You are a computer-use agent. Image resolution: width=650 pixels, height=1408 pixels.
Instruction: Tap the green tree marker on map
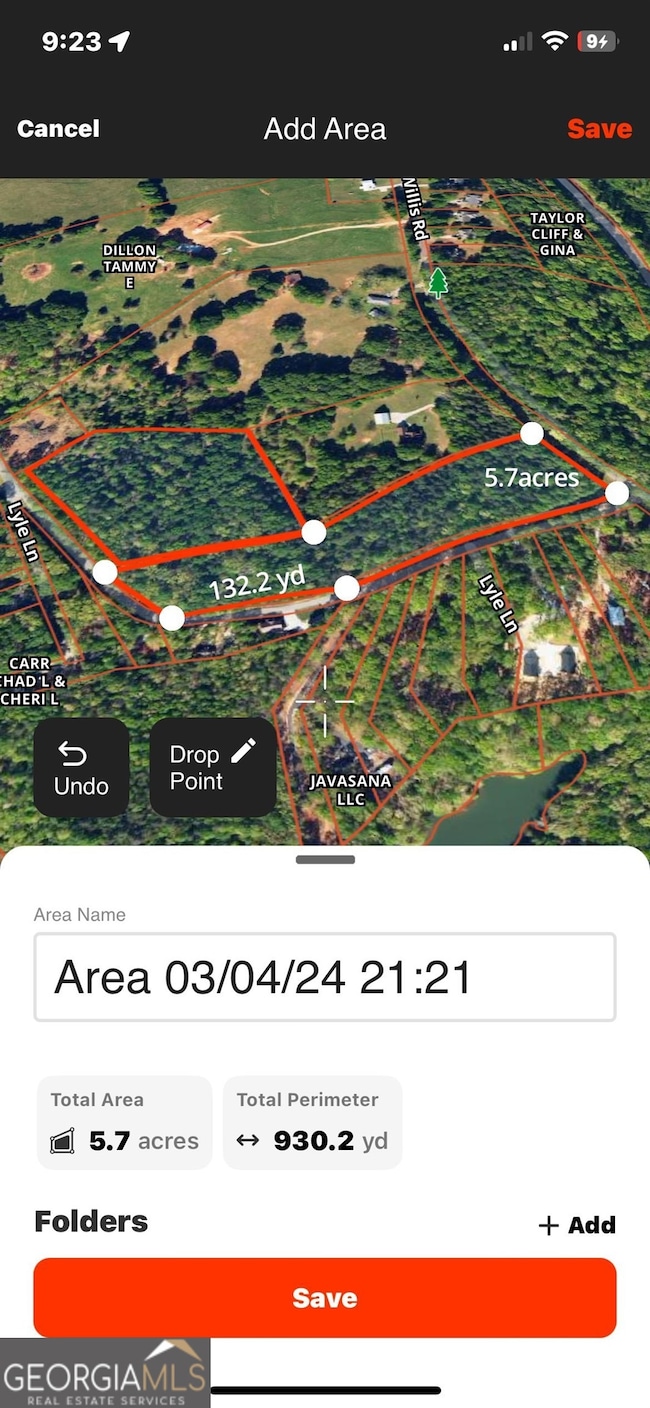(x=438, y=282)
